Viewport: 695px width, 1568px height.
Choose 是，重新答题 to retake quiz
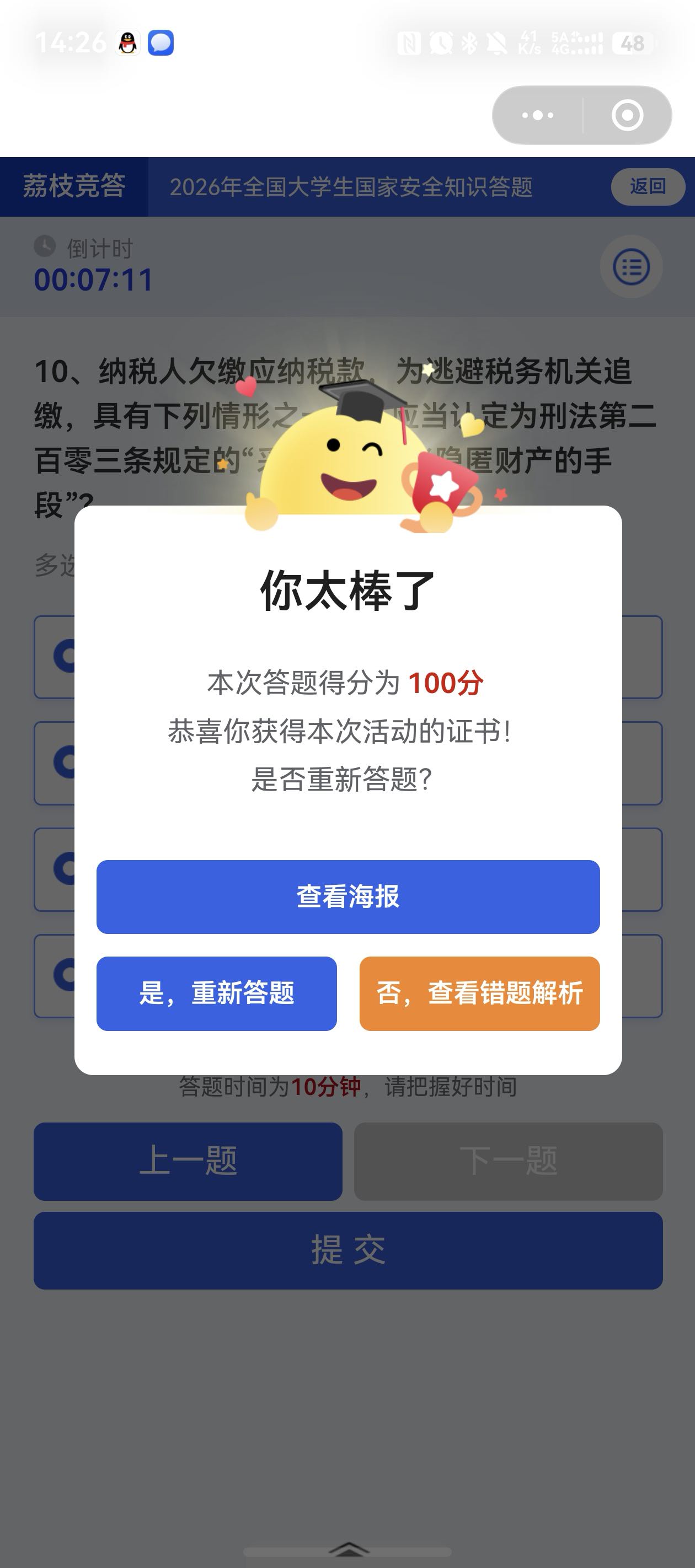pyautogui.click(x=216, y=994)
